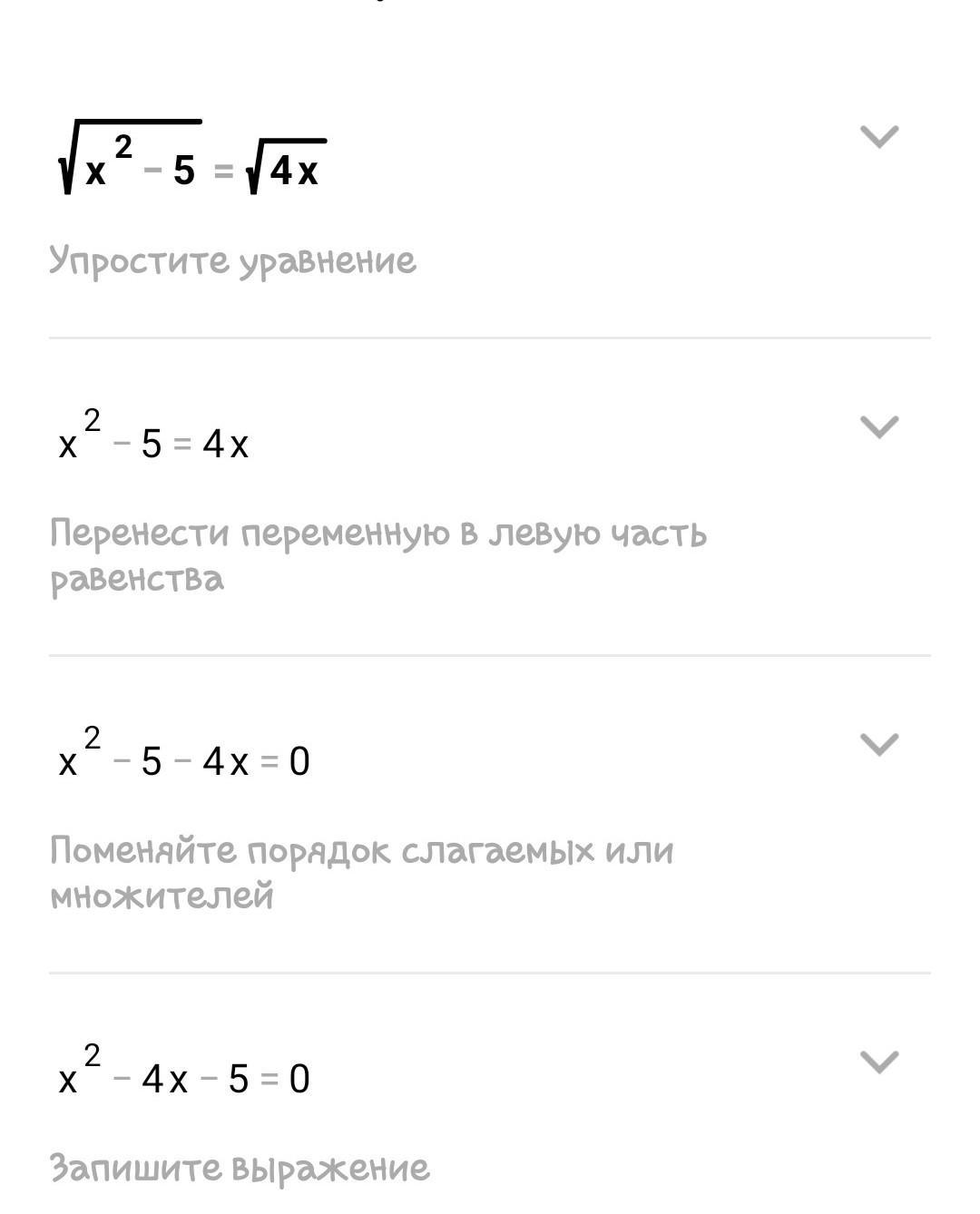Viewport: 980px width, 1214px height.
Task: Expand the step x² − 4x − 5 = 0
Action: [878, 1061]
